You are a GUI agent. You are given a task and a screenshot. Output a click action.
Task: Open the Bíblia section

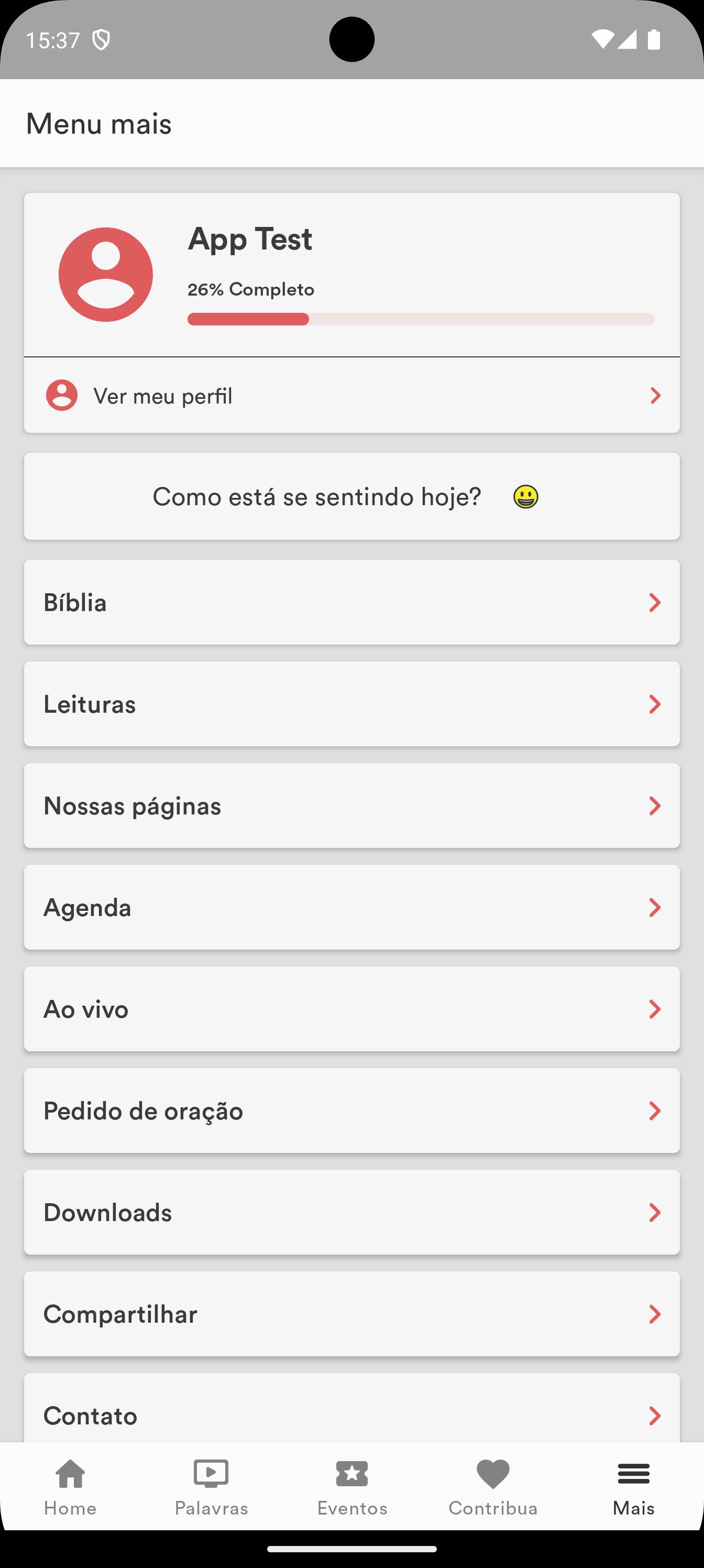coord(351,603)
